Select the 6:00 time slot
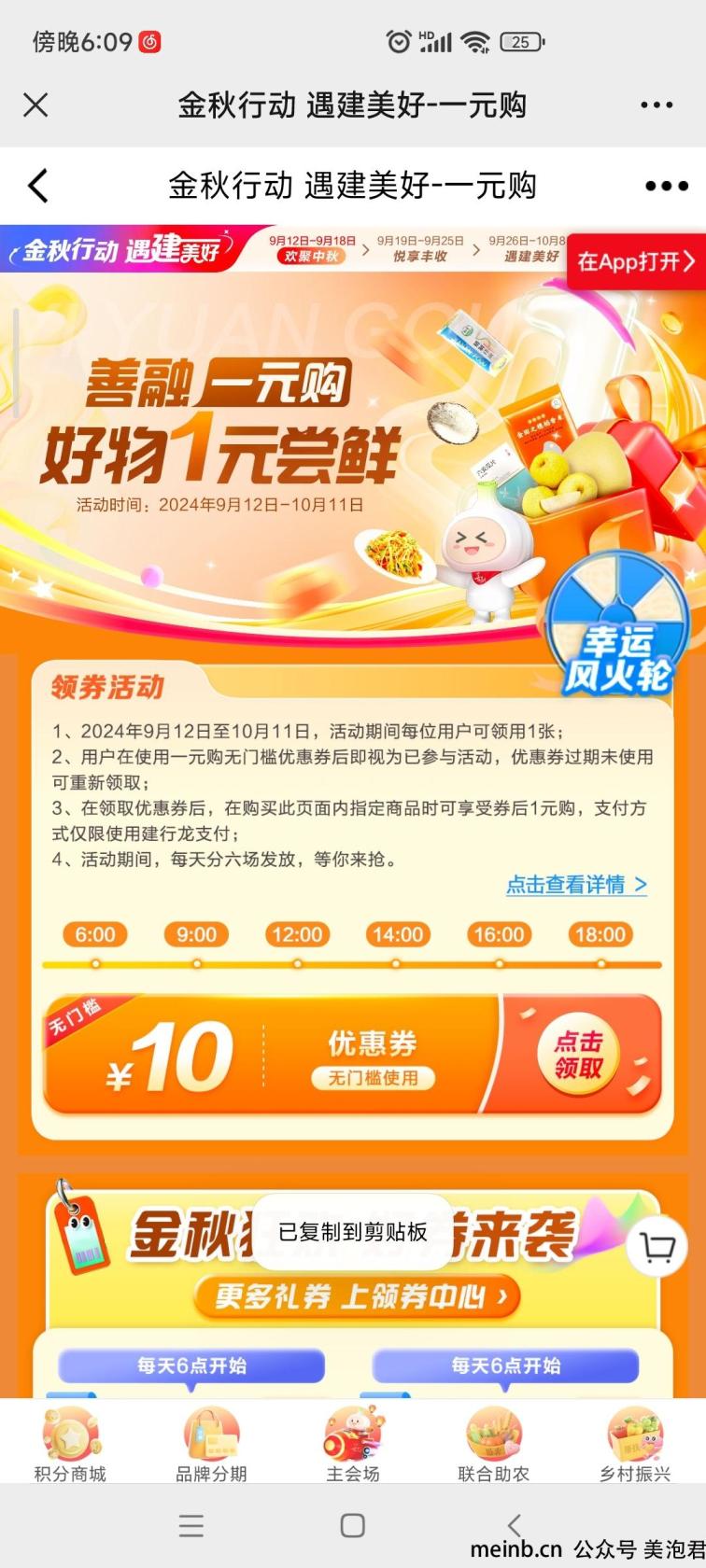Image resolution: width=706 pixels, height=1568 pixels. pyautogui.click(x=95, y=934)
